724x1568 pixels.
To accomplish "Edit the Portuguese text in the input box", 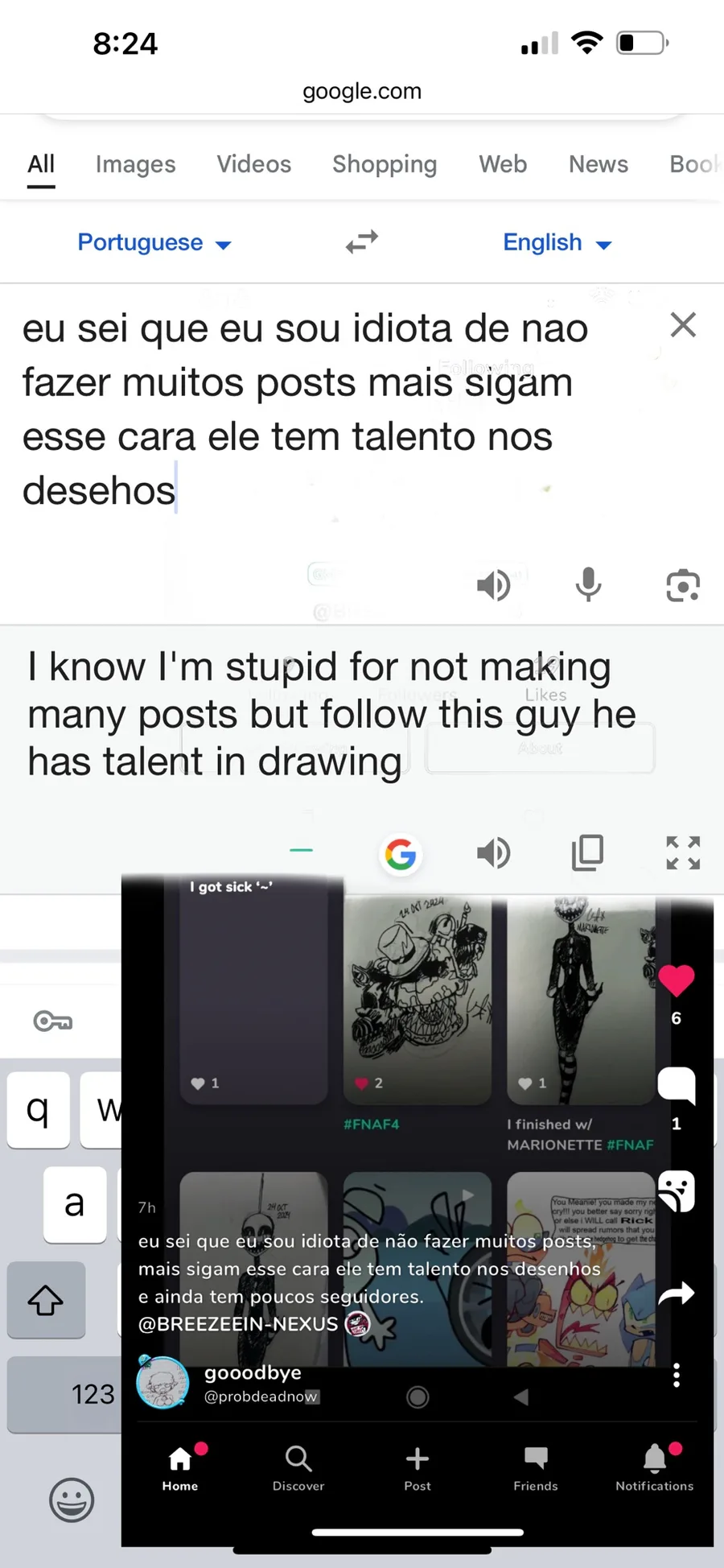I will [x=306, y=409].
